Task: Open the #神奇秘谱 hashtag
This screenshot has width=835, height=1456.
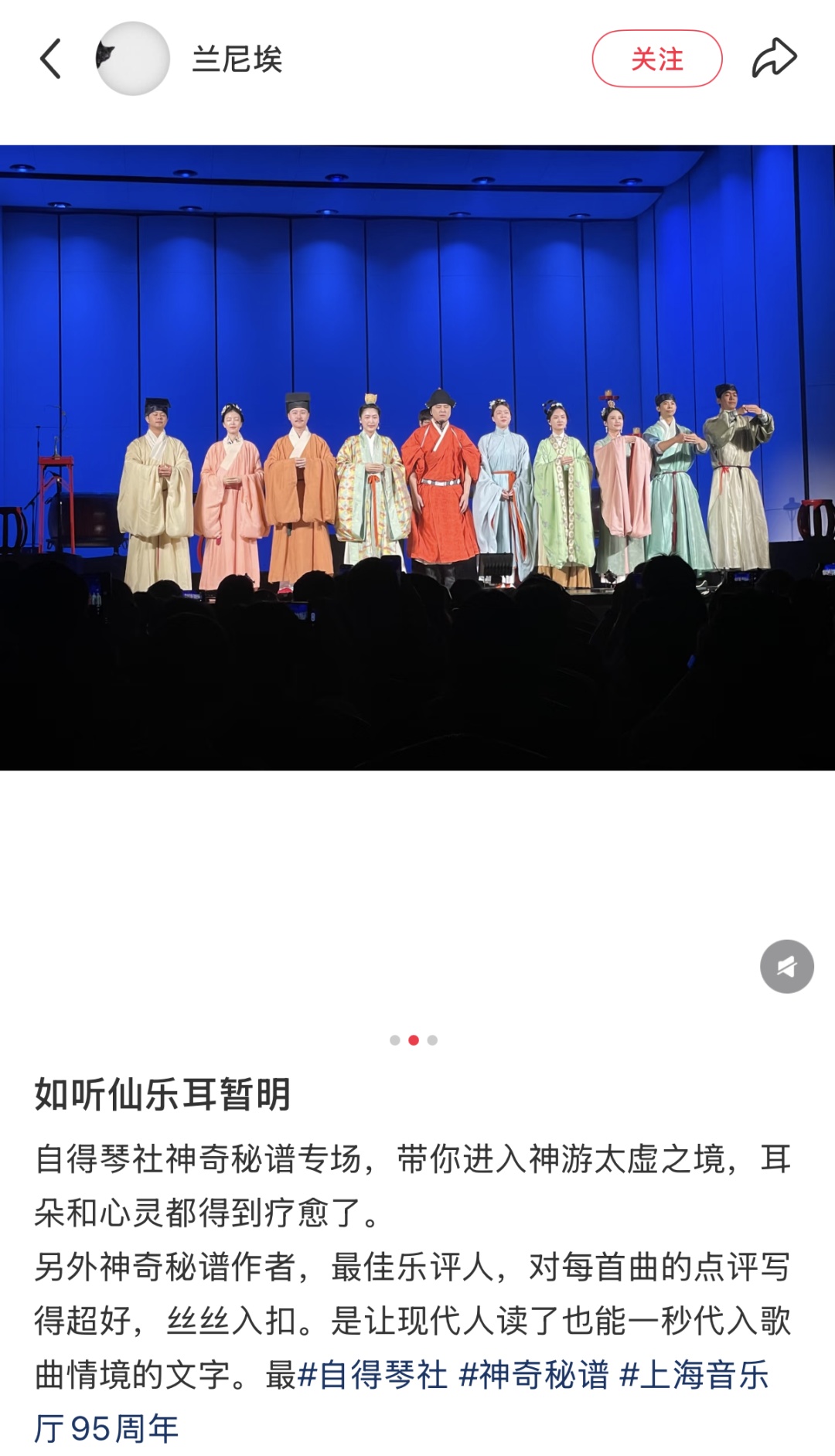Action: click(x=533, y=1376)
